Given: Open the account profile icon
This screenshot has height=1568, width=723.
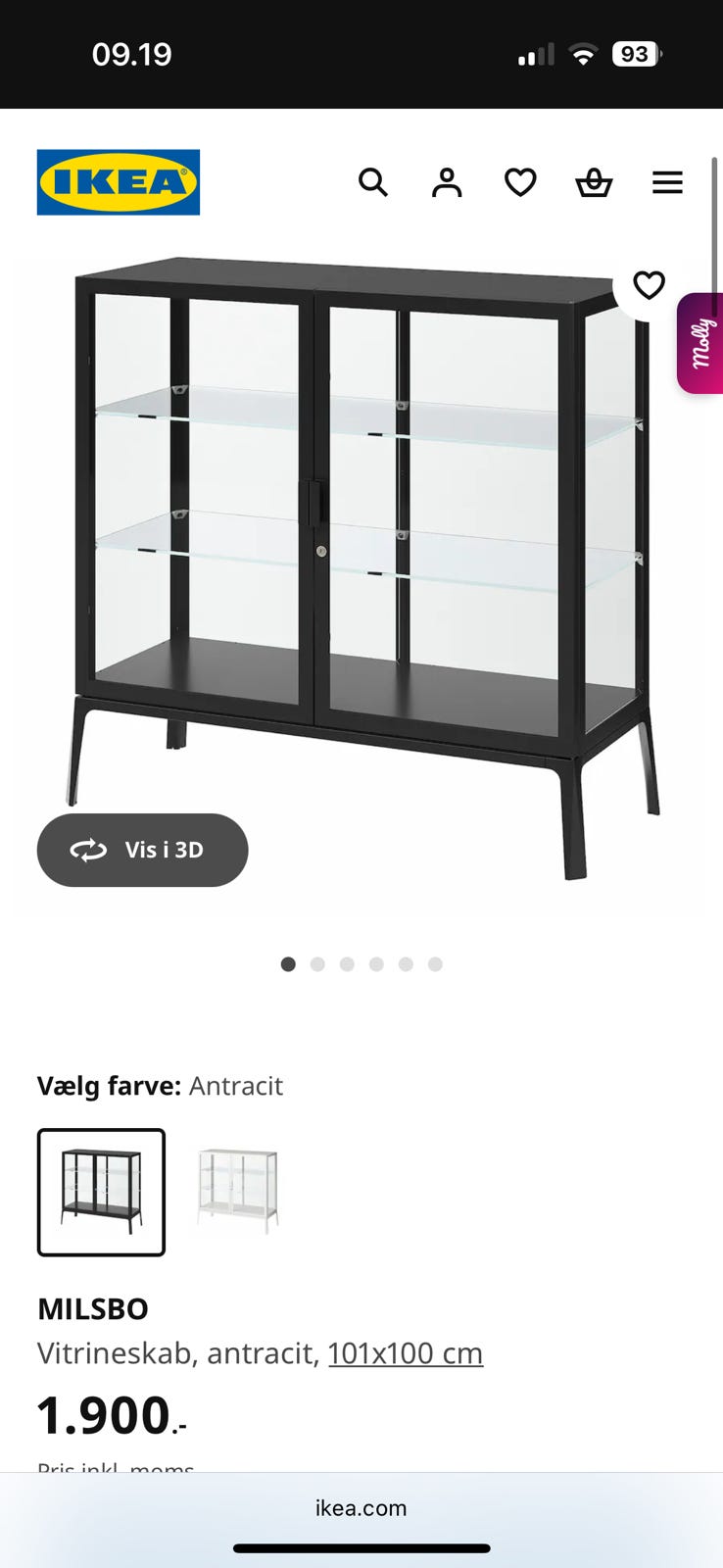Looking at the screenshot, I should coord(447,182).
